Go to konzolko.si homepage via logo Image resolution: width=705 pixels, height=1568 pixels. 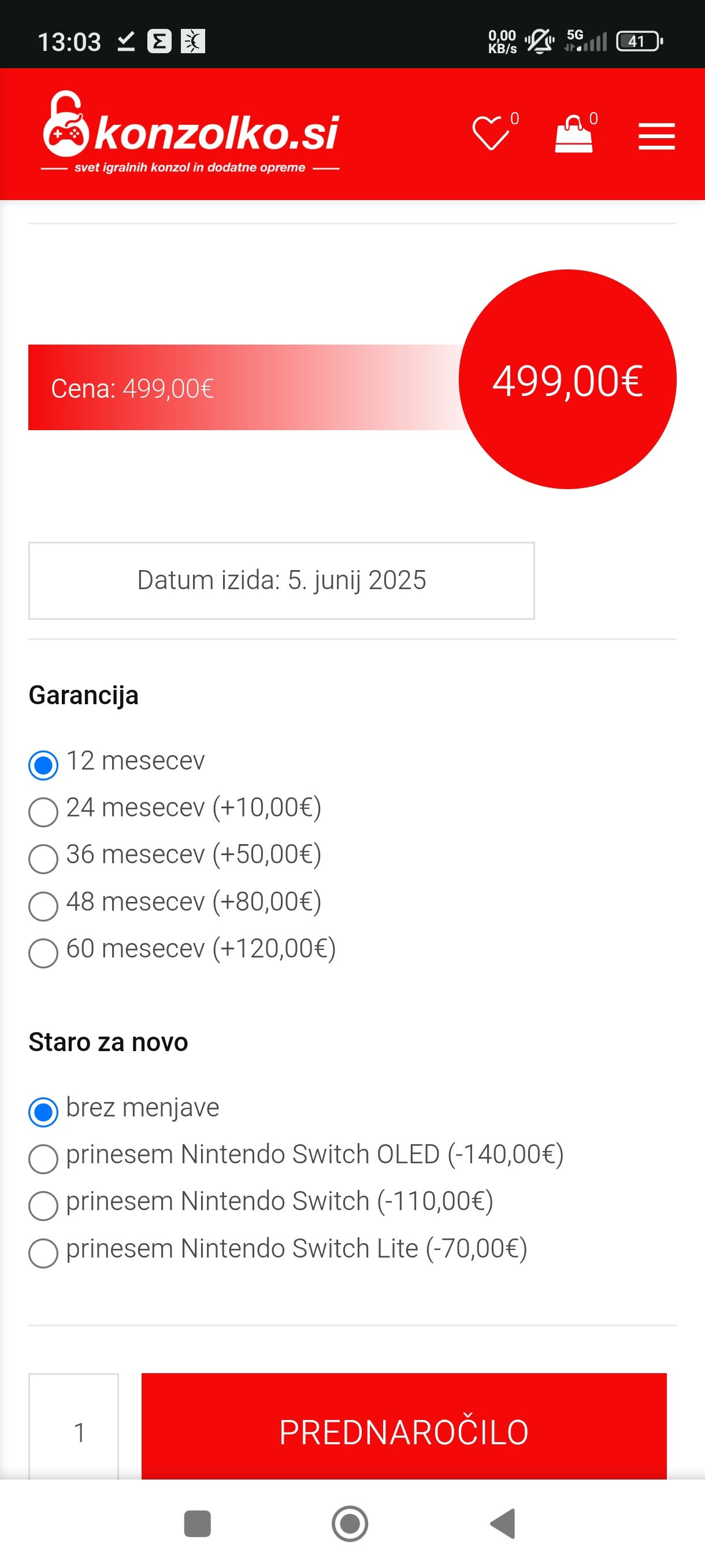(x=190, y=133)
